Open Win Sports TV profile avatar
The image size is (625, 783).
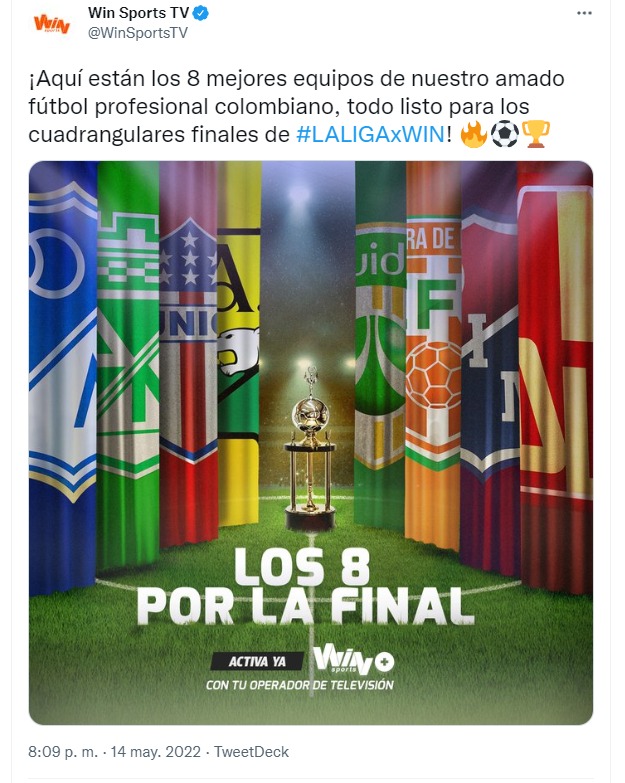click(x=51, y=23)
